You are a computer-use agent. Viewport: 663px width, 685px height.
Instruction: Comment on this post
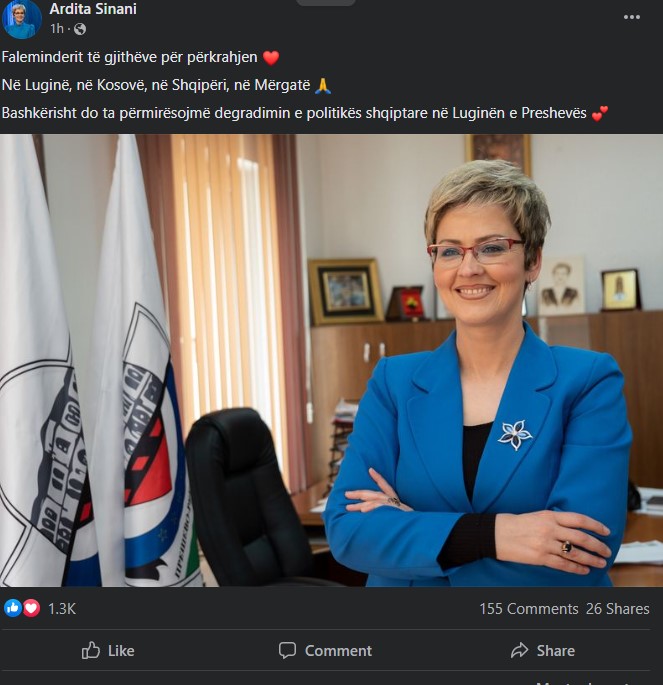325,650
